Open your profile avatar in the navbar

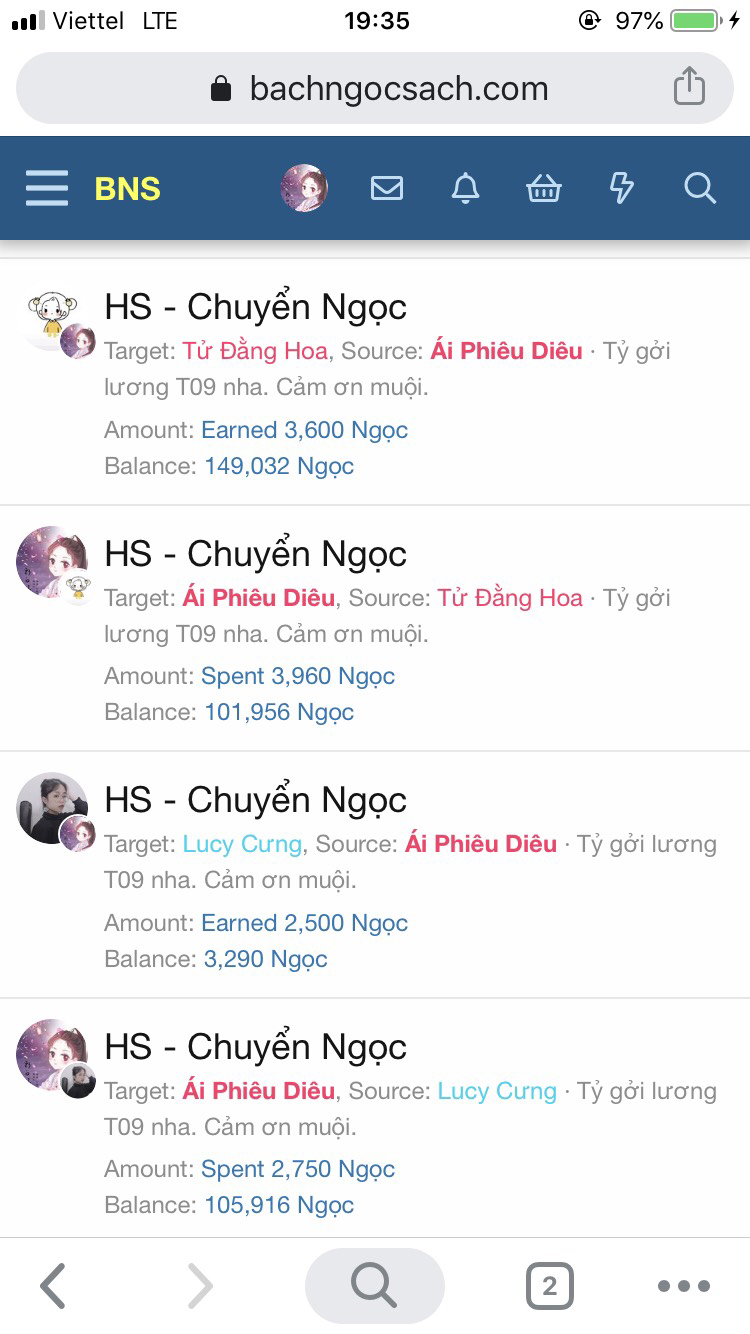[303, 188]
